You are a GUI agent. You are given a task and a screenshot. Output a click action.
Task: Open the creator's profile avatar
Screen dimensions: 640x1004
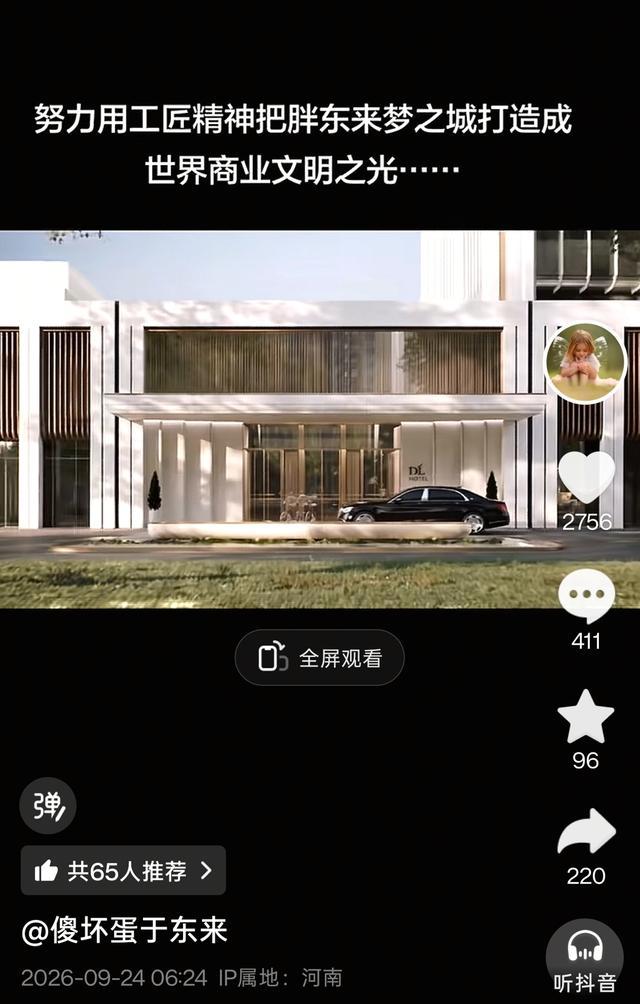[x=585, y=362]
